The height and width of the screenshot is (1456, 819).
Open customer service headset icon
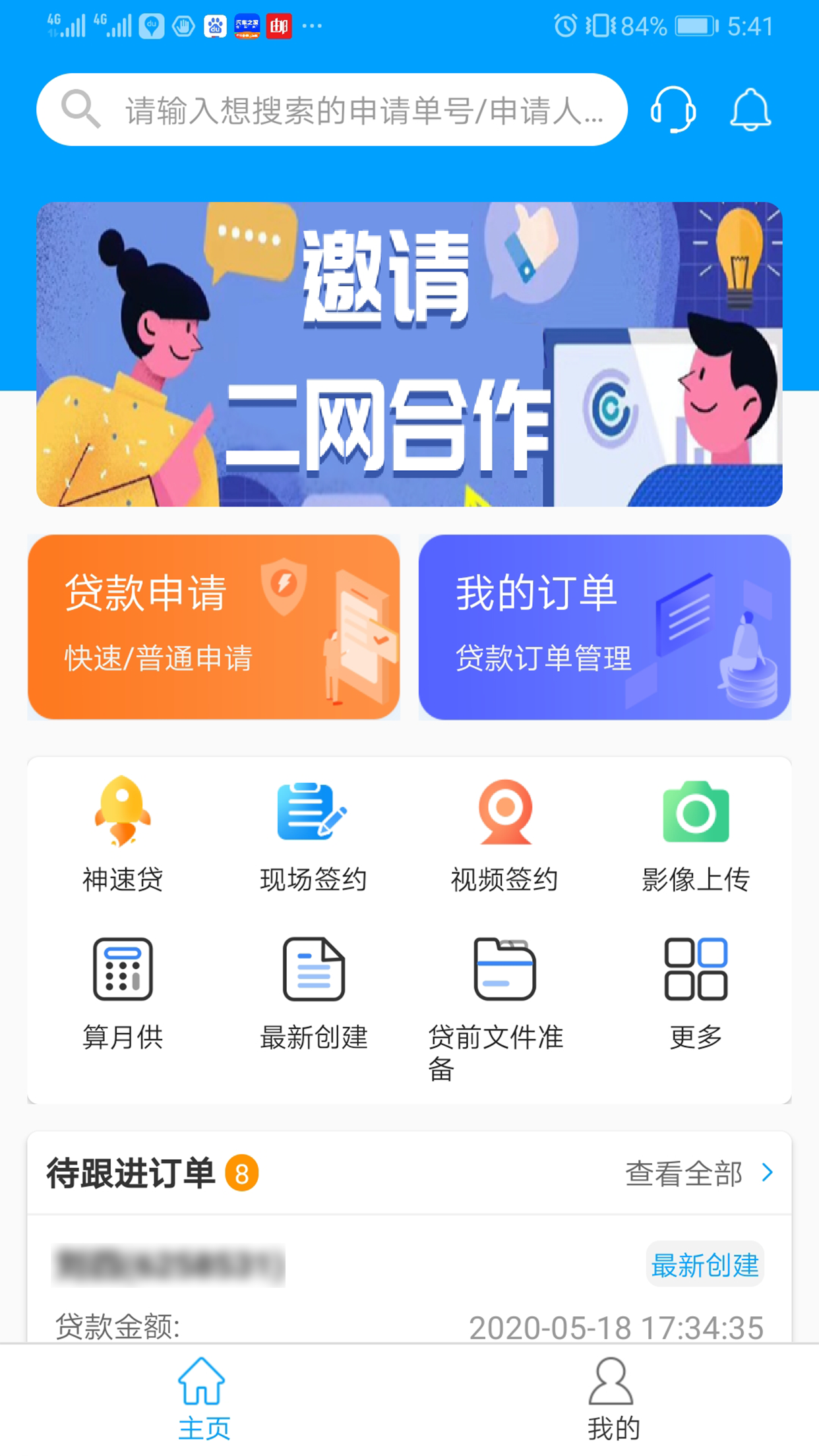672,109
